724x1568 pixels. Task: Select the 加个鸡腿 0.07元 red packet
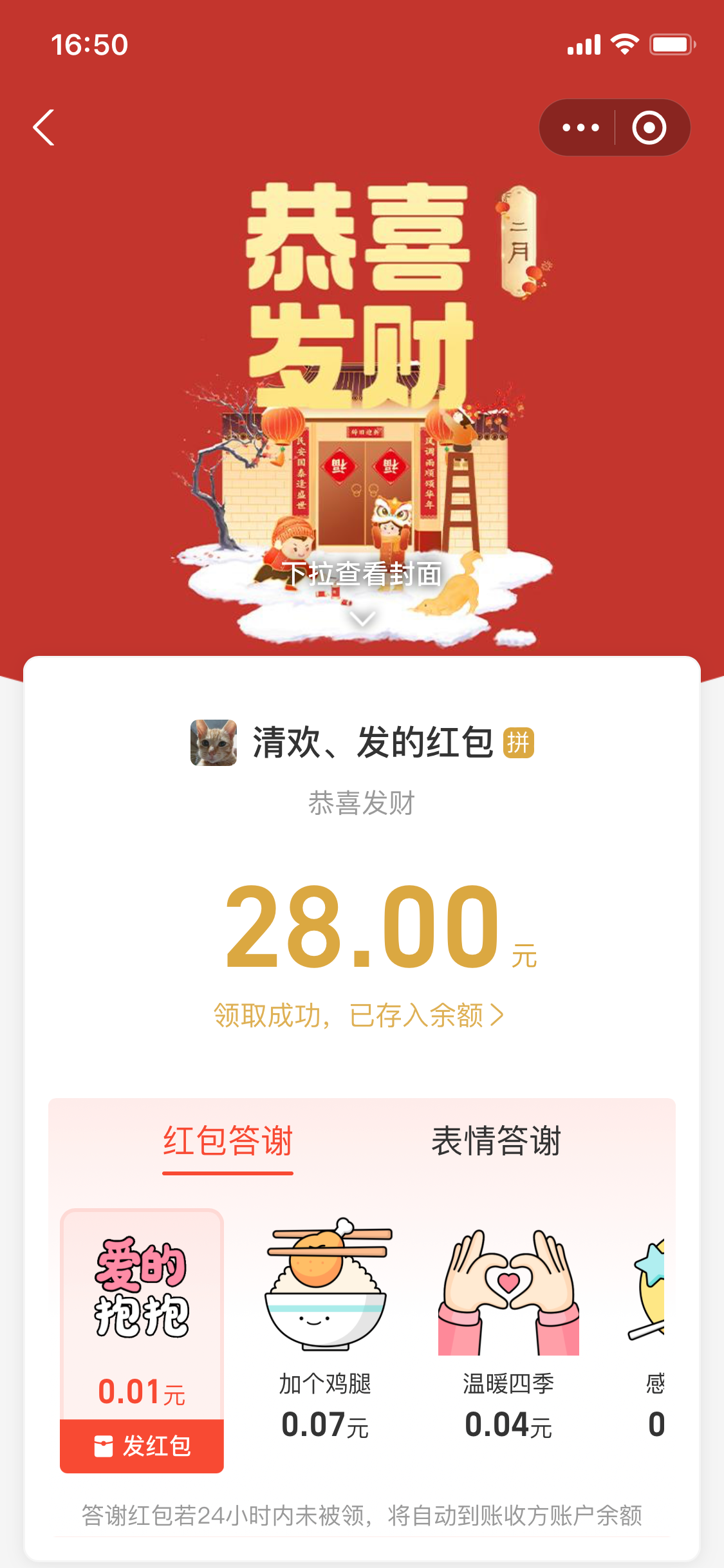tap(326, 1326)
